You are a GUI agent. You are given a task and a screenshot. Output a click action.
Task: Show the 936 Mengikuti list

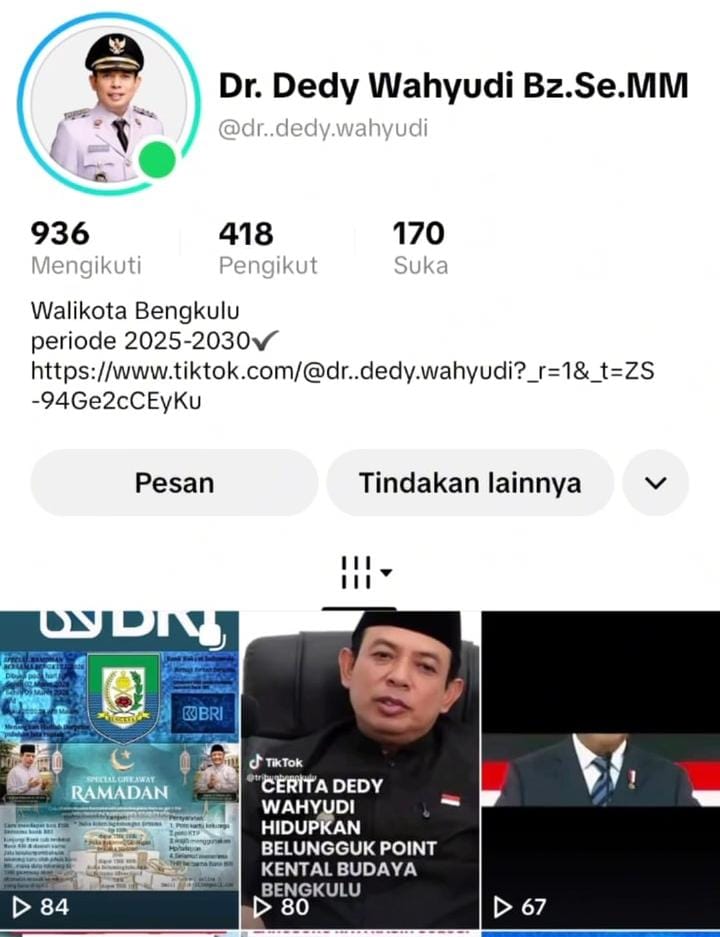tap(85, 248)
